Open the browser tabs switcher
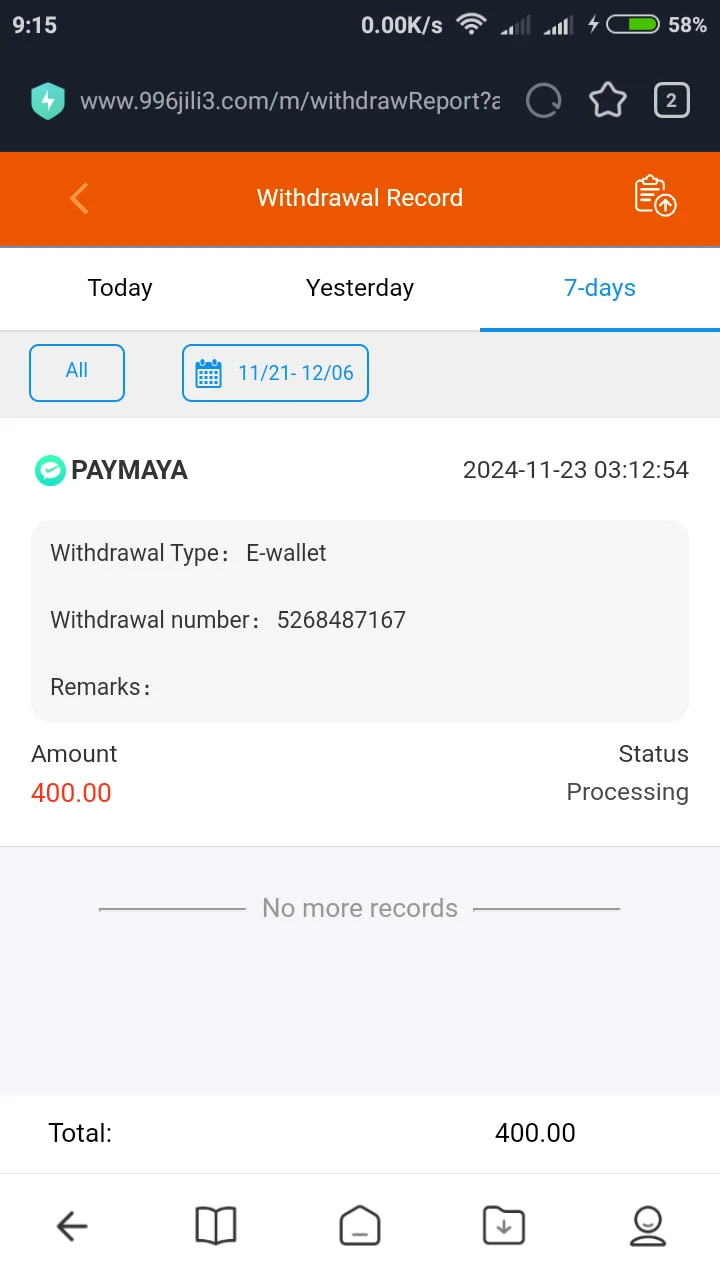This screenshot has height=1280, width=720. [x=671, y=100]
